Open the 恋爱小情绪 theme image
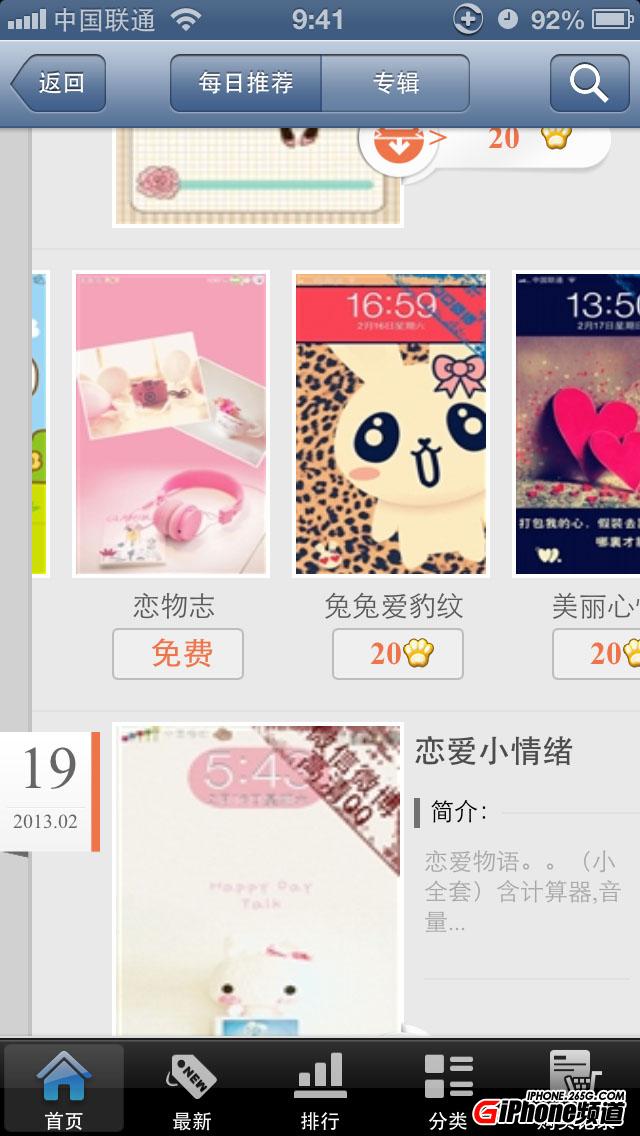Screen dimensions: 640x1136 [257, 880]
